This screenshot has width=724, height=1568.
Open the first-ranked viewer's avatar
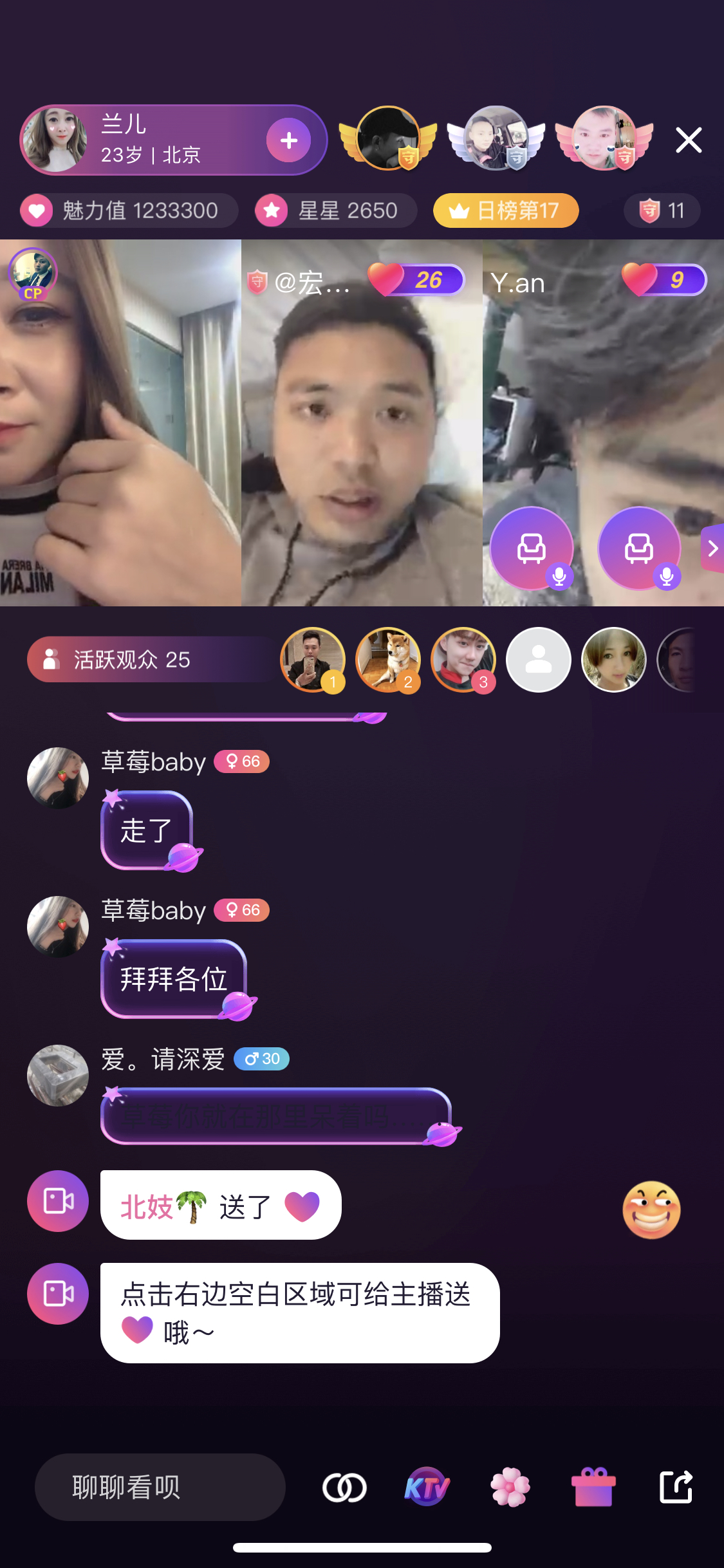click(x=313, y=660)
